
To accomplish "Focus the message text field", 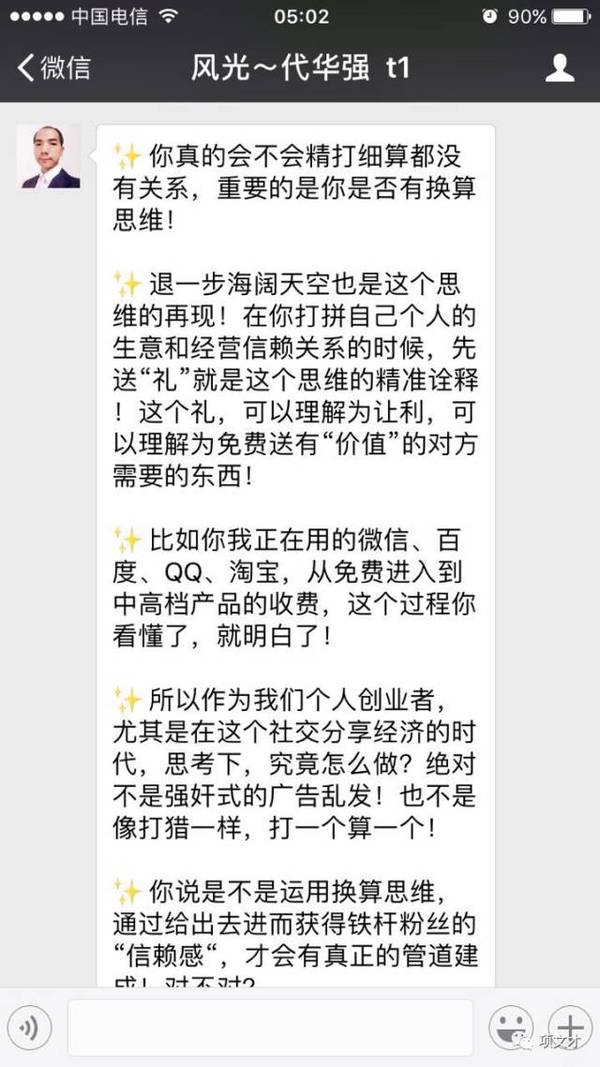I will 270,1027.
